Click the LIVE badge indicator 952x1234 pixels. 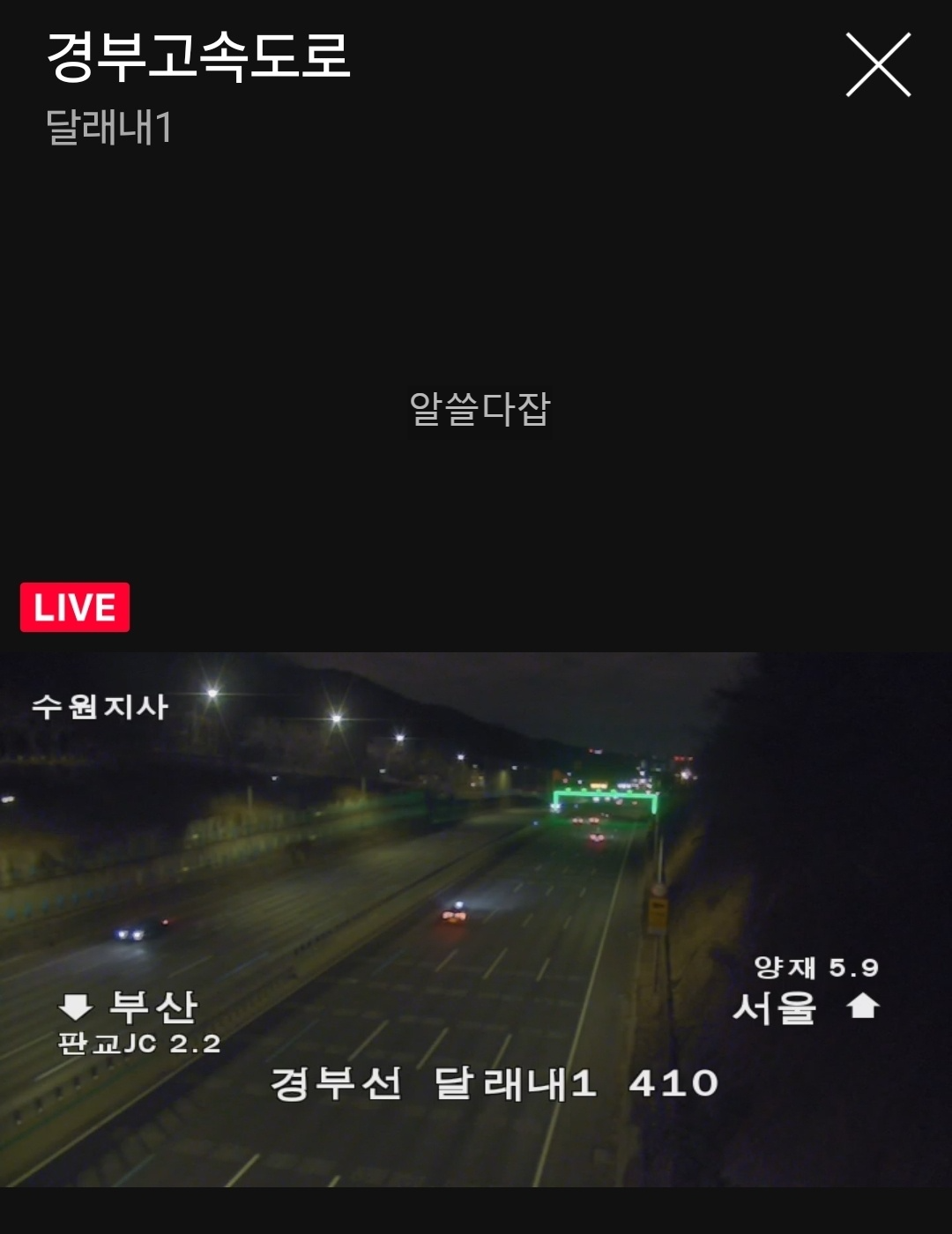[74, 606]
